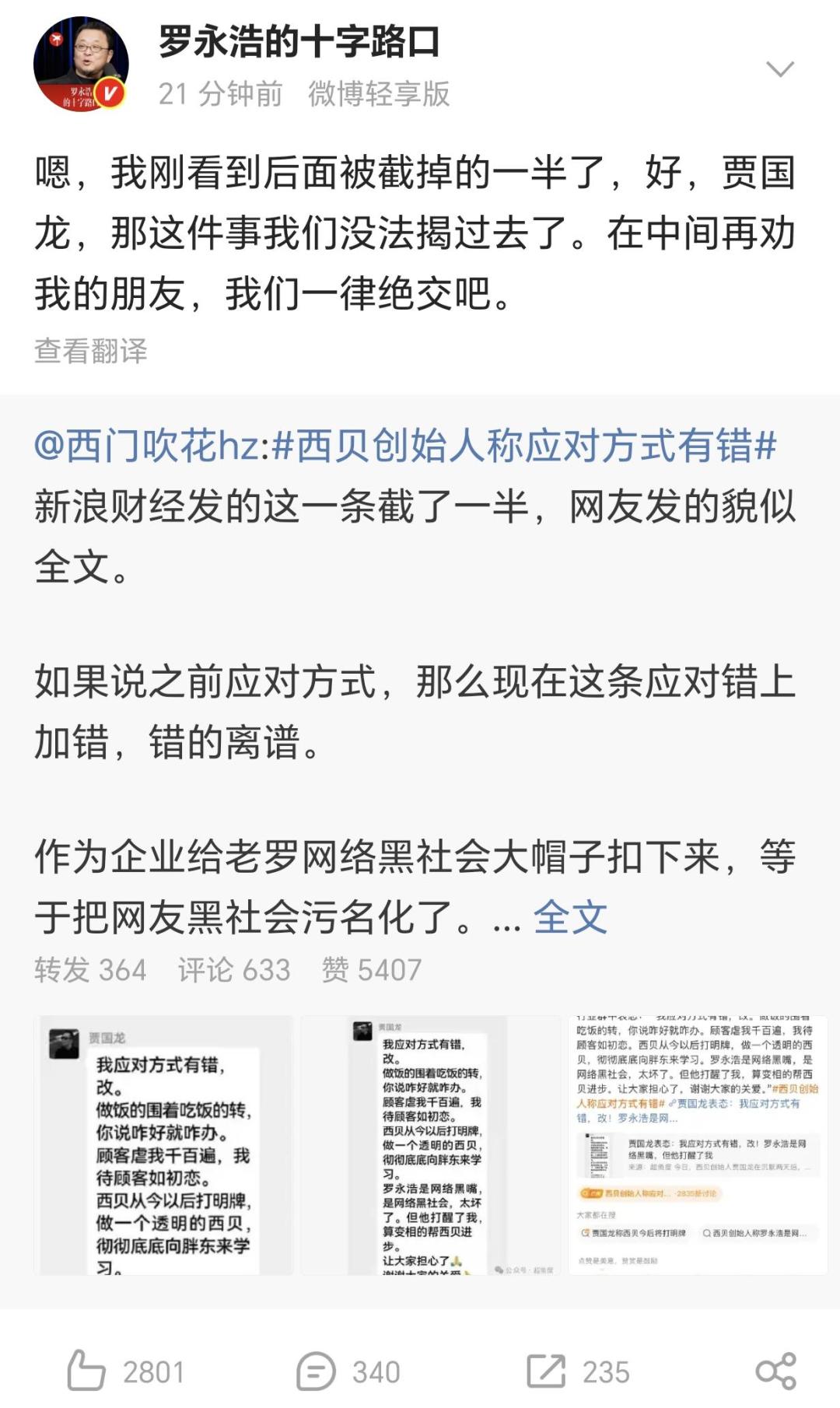840x1408 pixels.
Task: Open @西门吹花hz profile link
Action: click(146, 447)
